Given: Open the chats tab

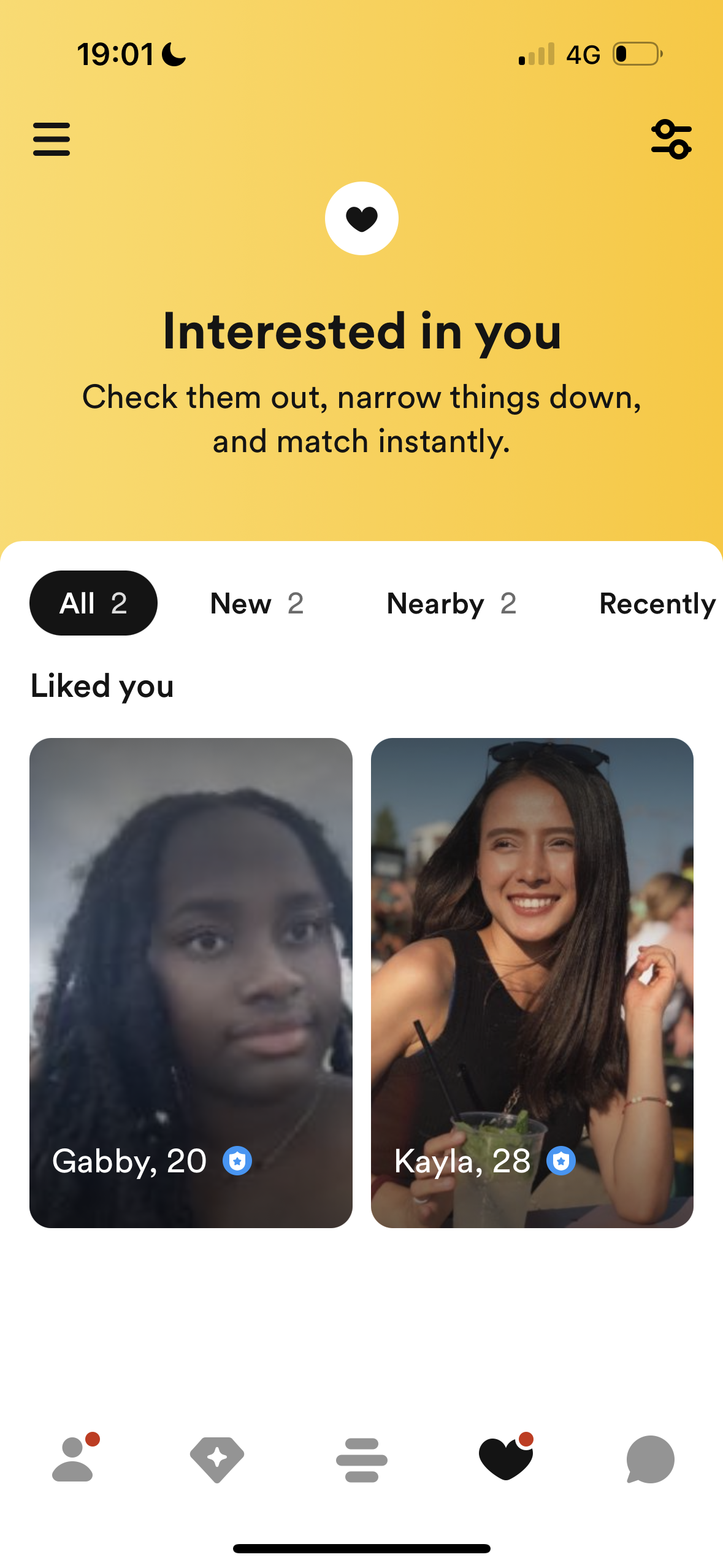Looking at the screenshot, I should tap(650, 1459).
